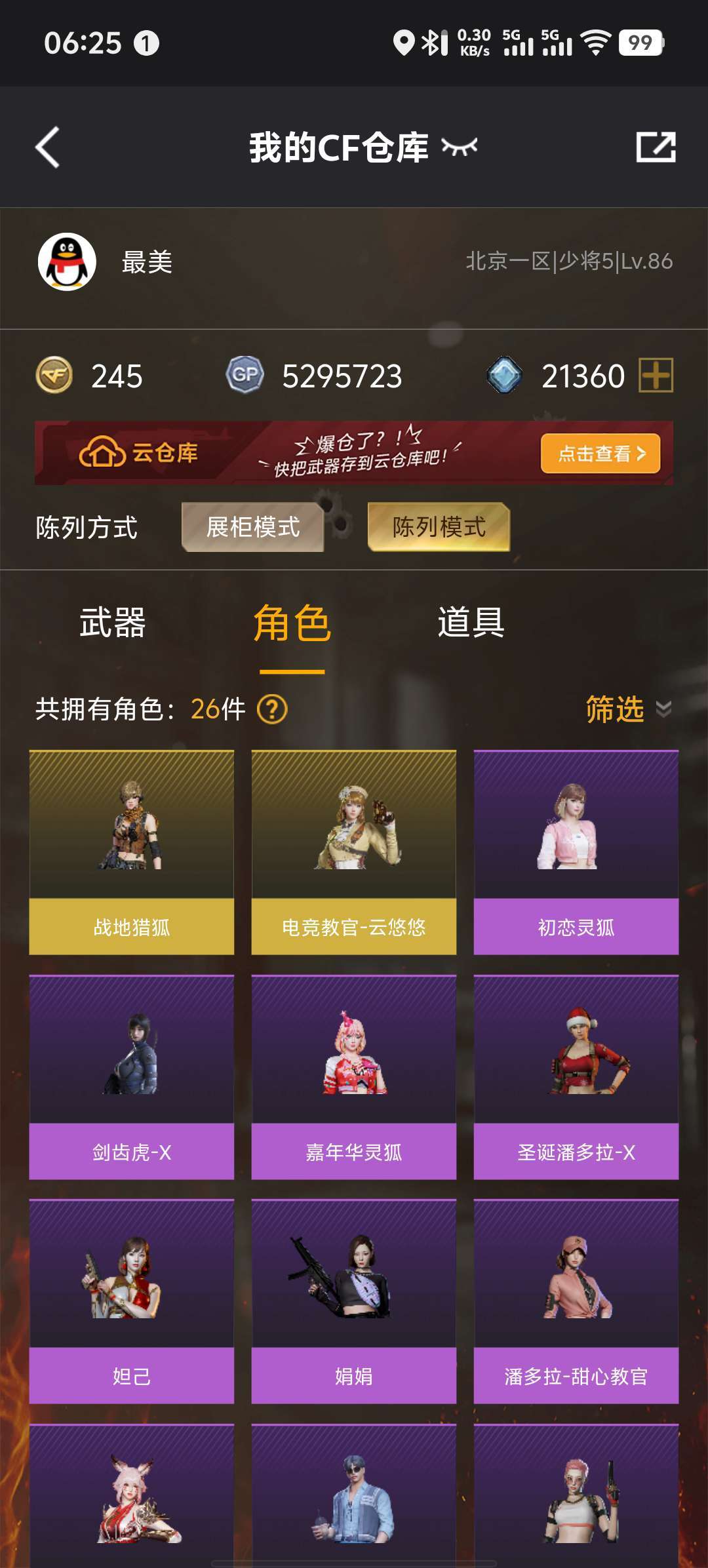Viewport: 708px width, 1568px height.
Task: Open the 道具 tab
Action: [471, 623]
